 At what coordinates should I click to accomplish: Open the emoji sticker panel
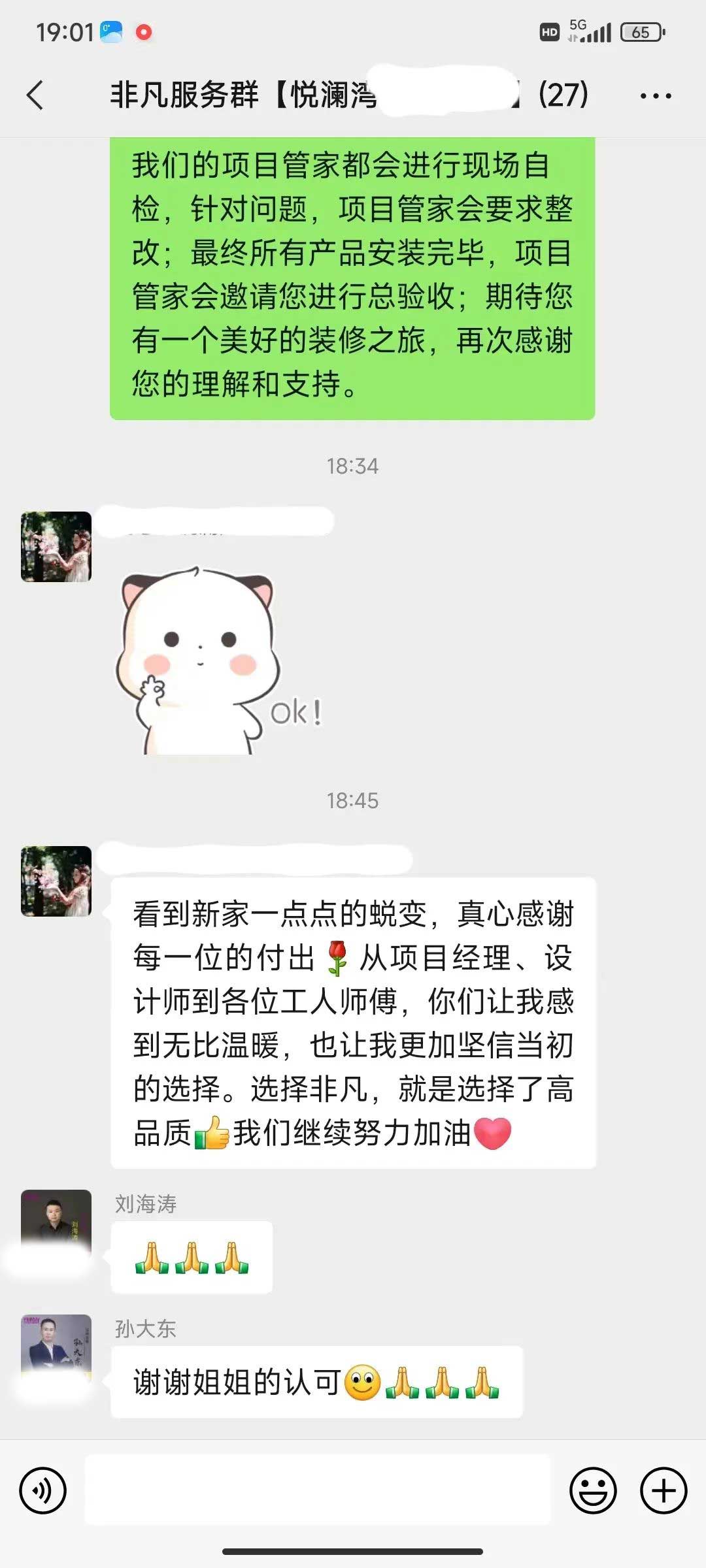593,1491
